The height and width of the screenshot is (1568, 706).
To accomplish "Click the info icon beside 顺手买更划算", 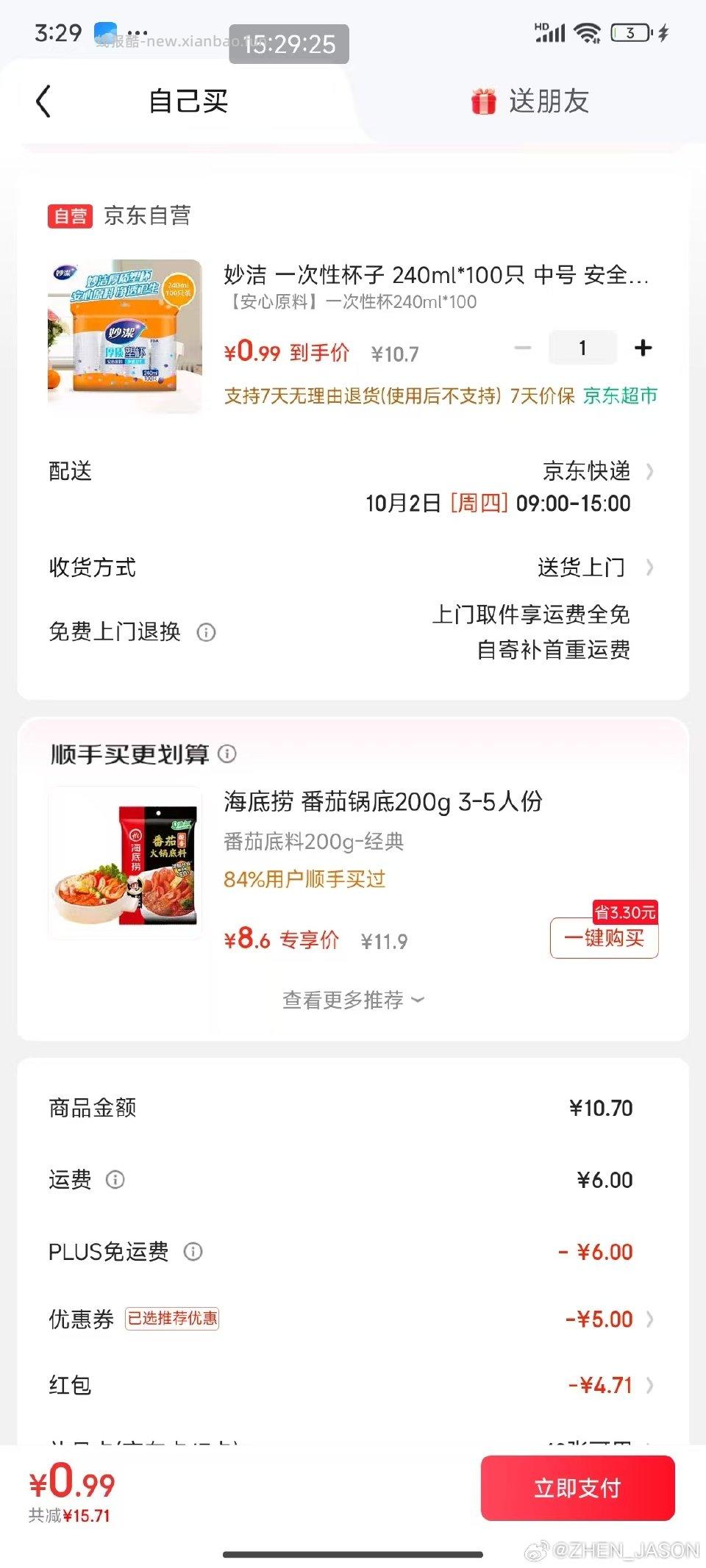I will tap(229, 755).
